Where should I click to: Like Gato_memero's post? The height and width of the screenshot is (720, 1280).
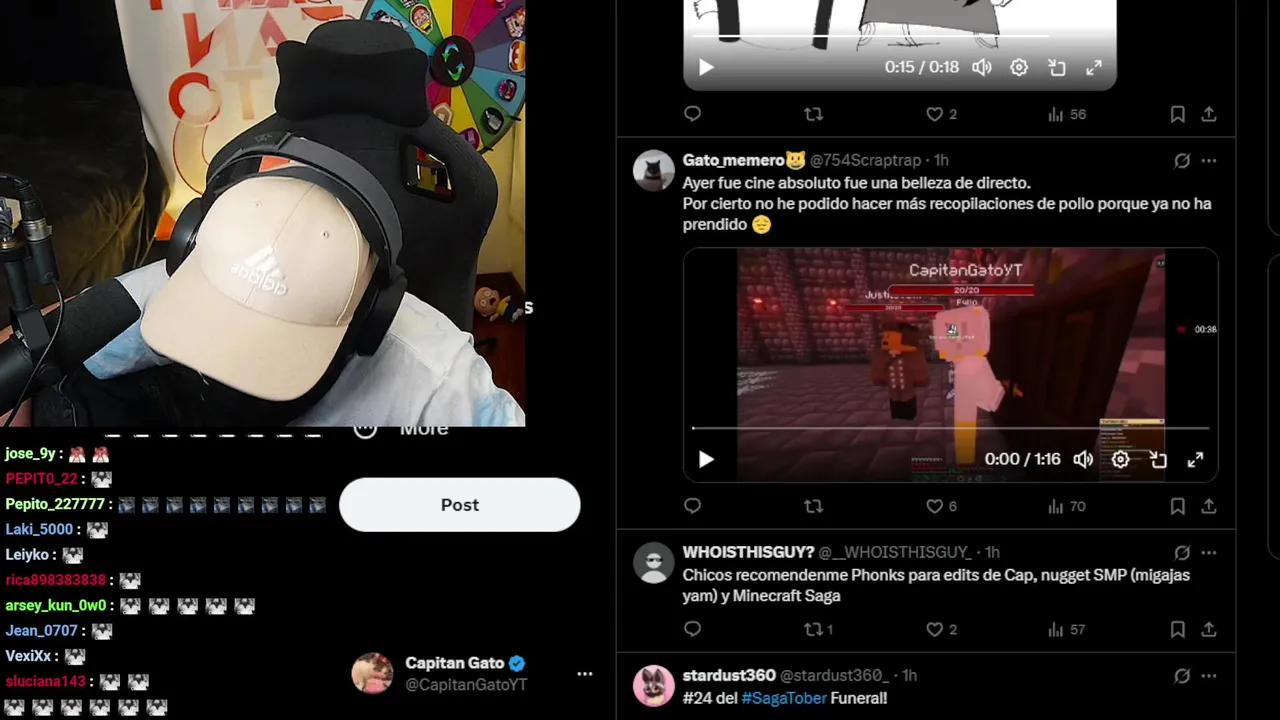[934, 507]
